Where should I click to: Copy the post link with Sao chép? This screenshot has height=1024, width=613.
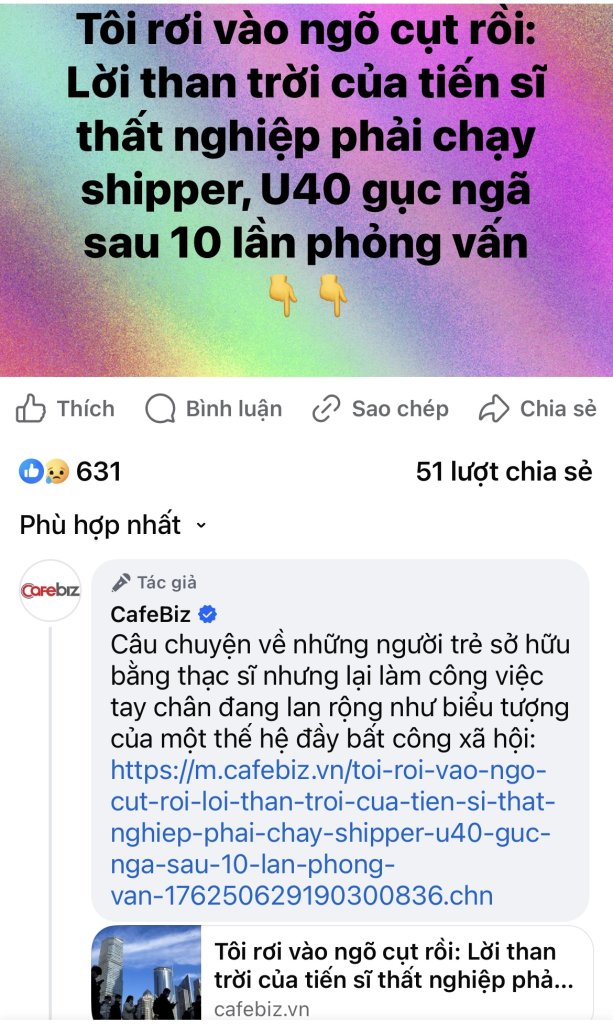380,409
